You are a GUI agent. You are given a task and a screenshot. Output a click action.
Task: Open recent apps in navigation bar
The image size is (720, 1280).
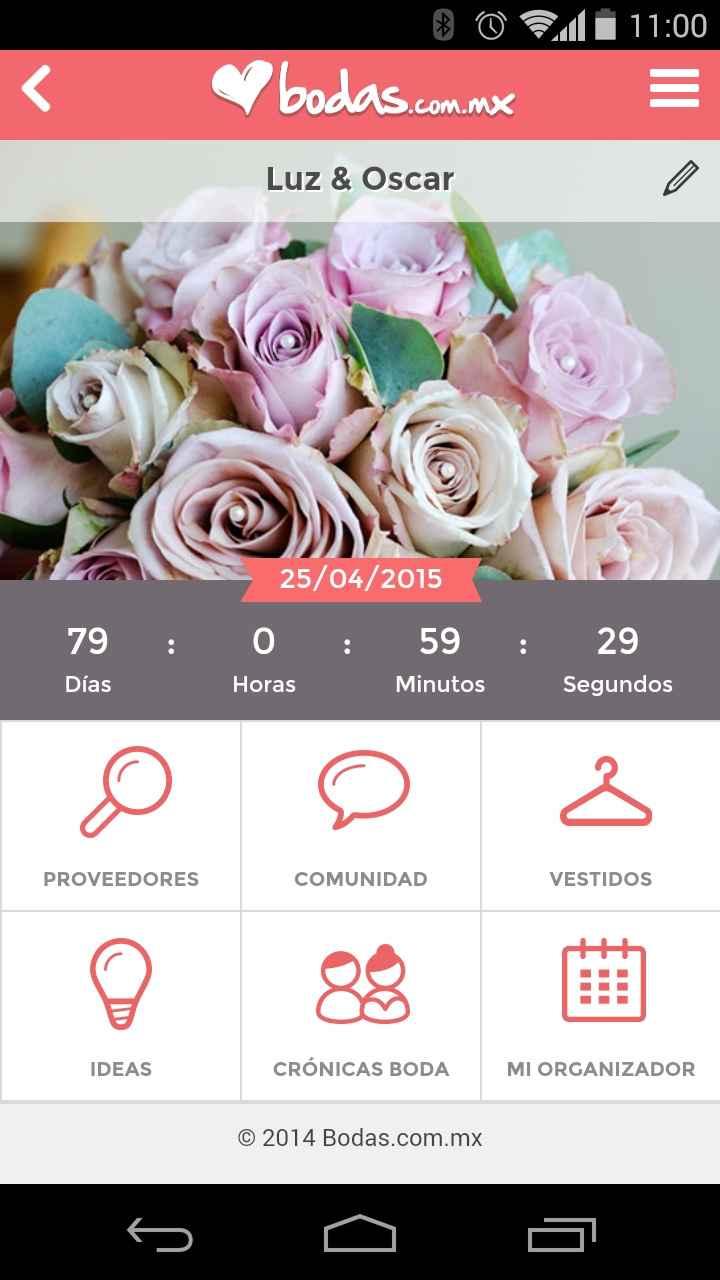click(561, 1234)
